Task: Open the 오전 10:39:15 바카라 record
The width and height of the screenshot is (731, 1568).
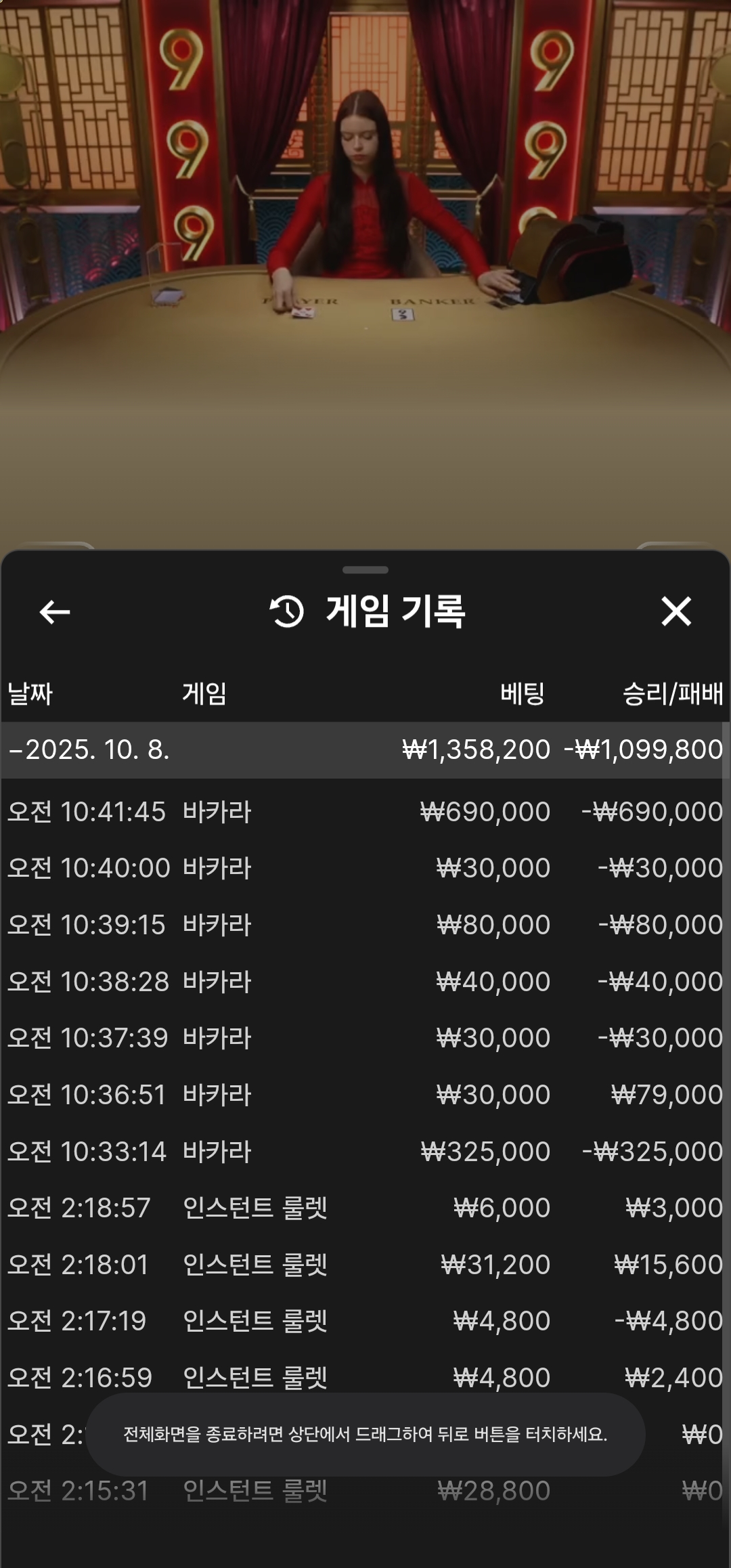Action: click(x=365, y=925)
